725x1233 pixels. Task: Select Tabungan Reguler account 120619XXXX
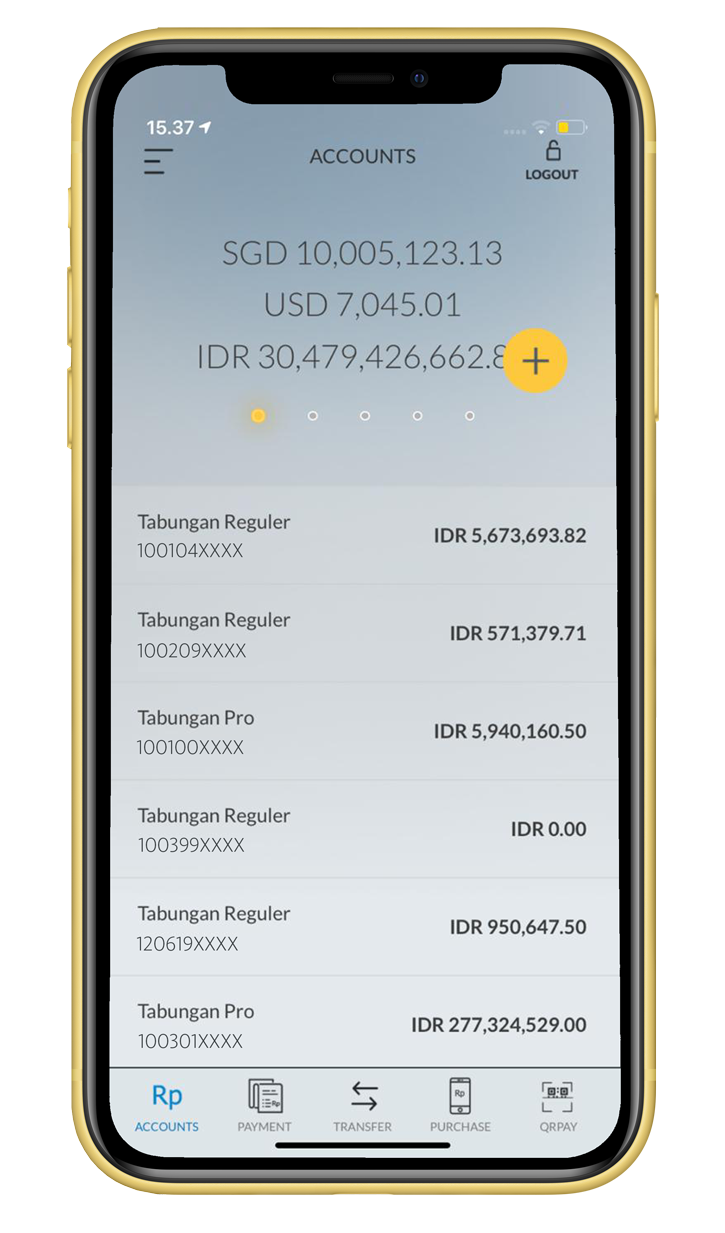[362, 928]
